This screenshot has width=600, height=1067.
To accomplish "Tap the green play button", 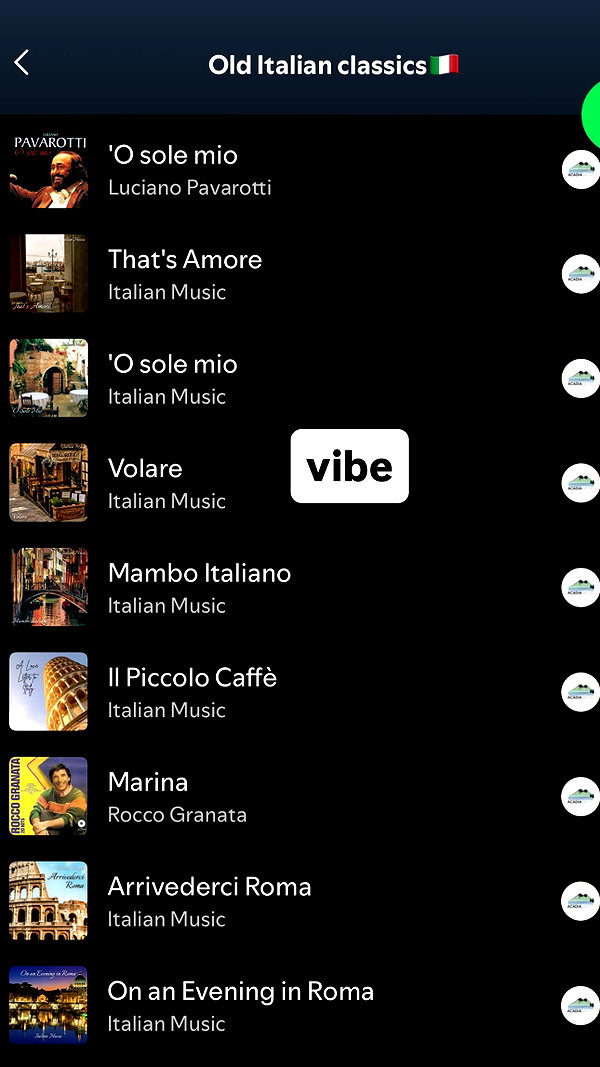I will pyautogui.click(x=592, y=114).
